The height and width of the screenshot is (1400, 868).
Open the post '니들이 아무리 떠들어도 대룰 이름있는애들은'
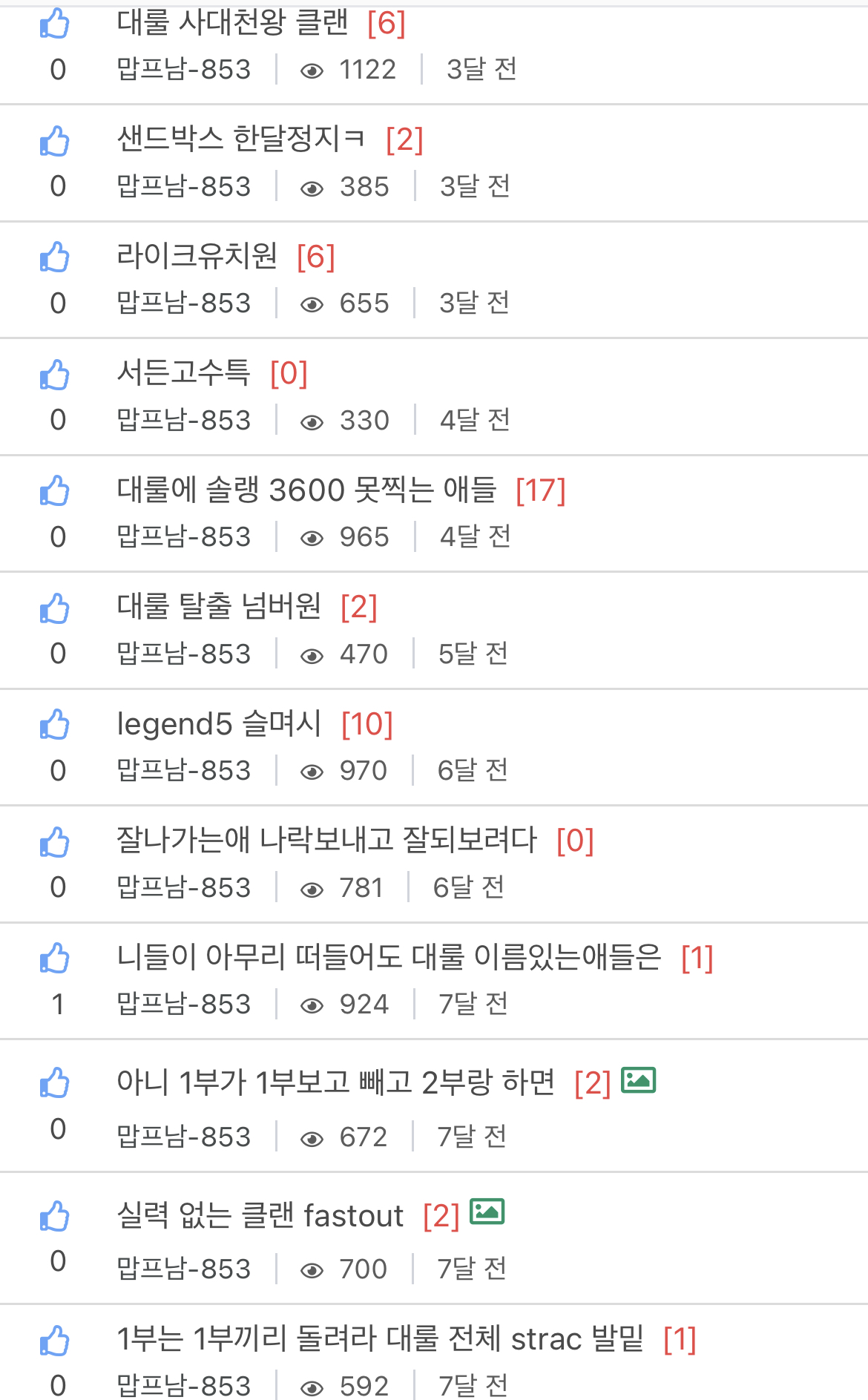(x=389, y=957)
